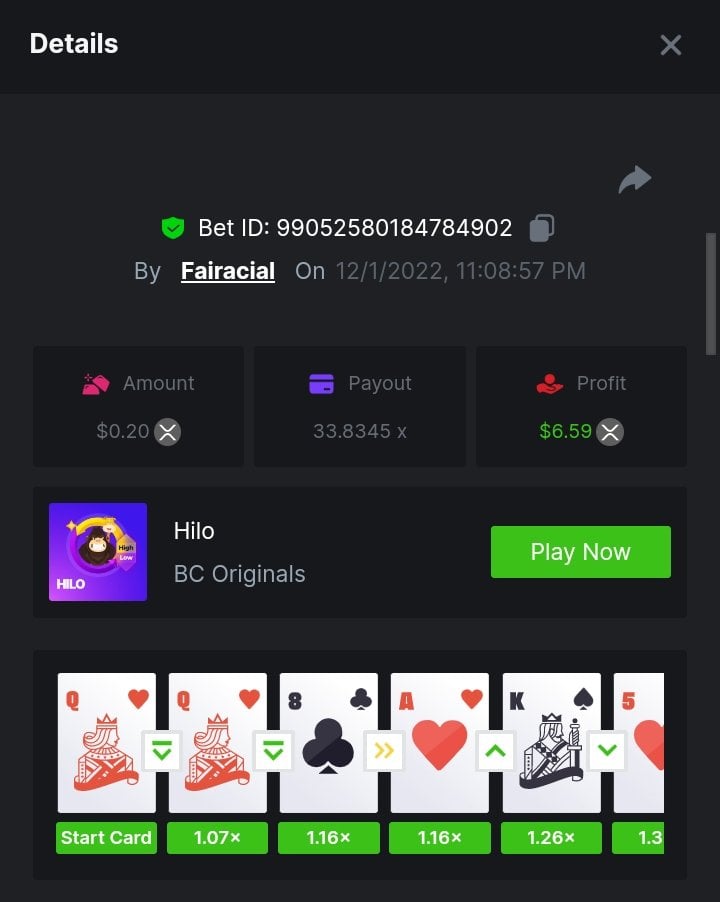Viewport: 720px width, 902px height.
Task: Share this bet result
Action: point(634,180)
